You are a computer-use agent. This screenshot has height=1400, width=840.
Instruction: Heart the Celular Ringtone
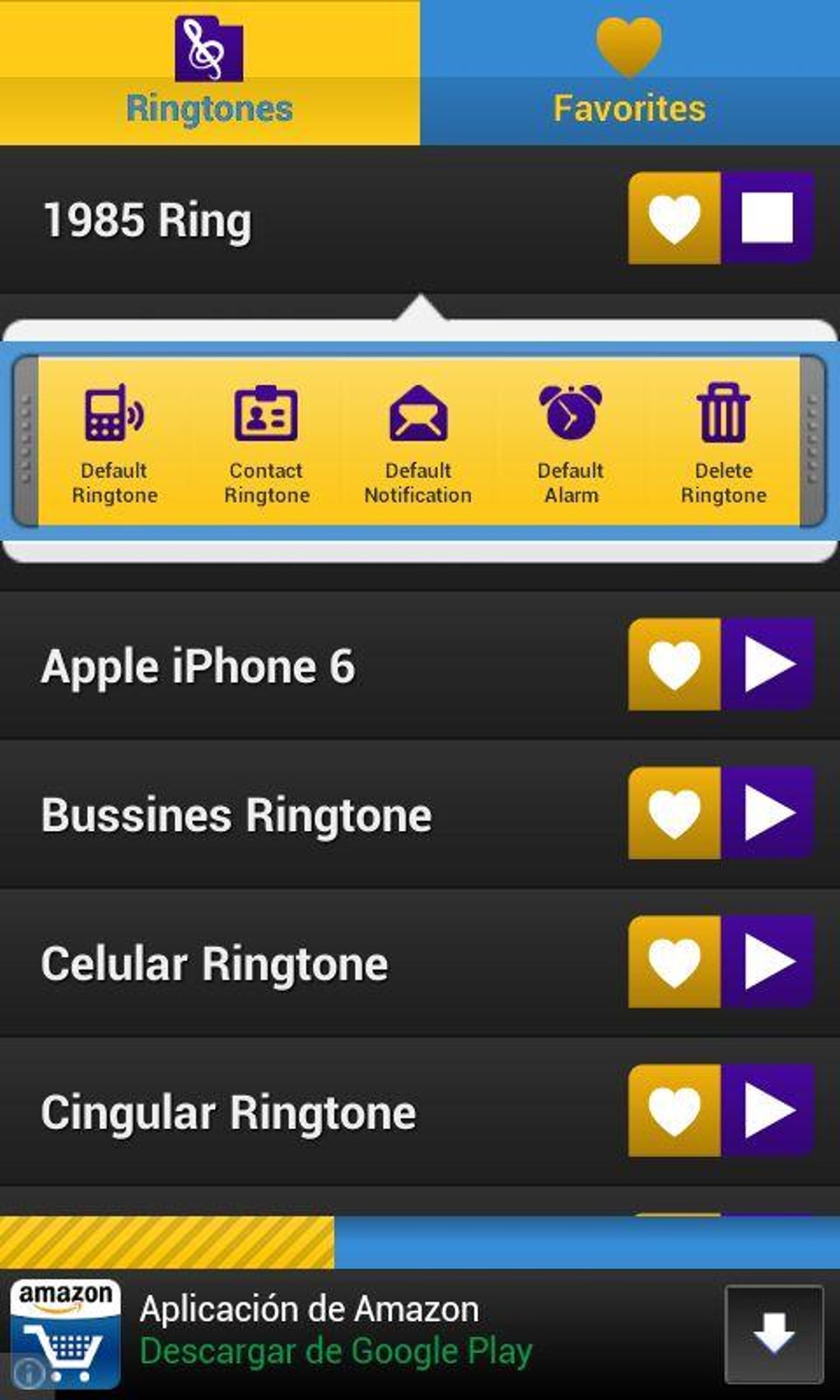(x=674, y=962)
